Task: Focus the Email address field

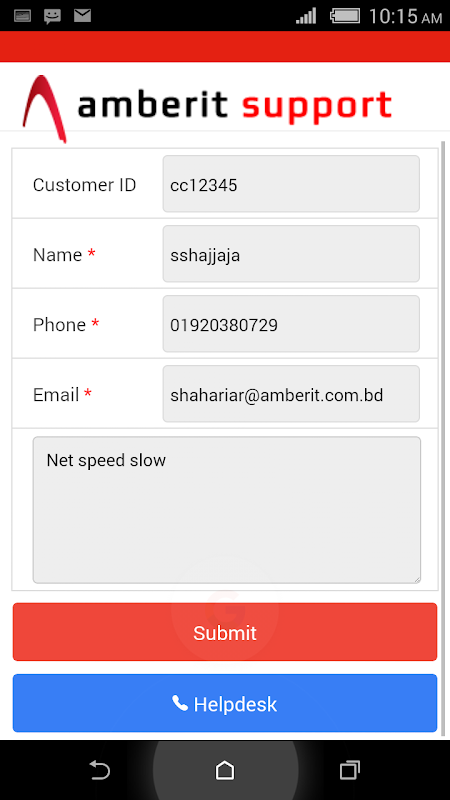Action: (291, 393)
